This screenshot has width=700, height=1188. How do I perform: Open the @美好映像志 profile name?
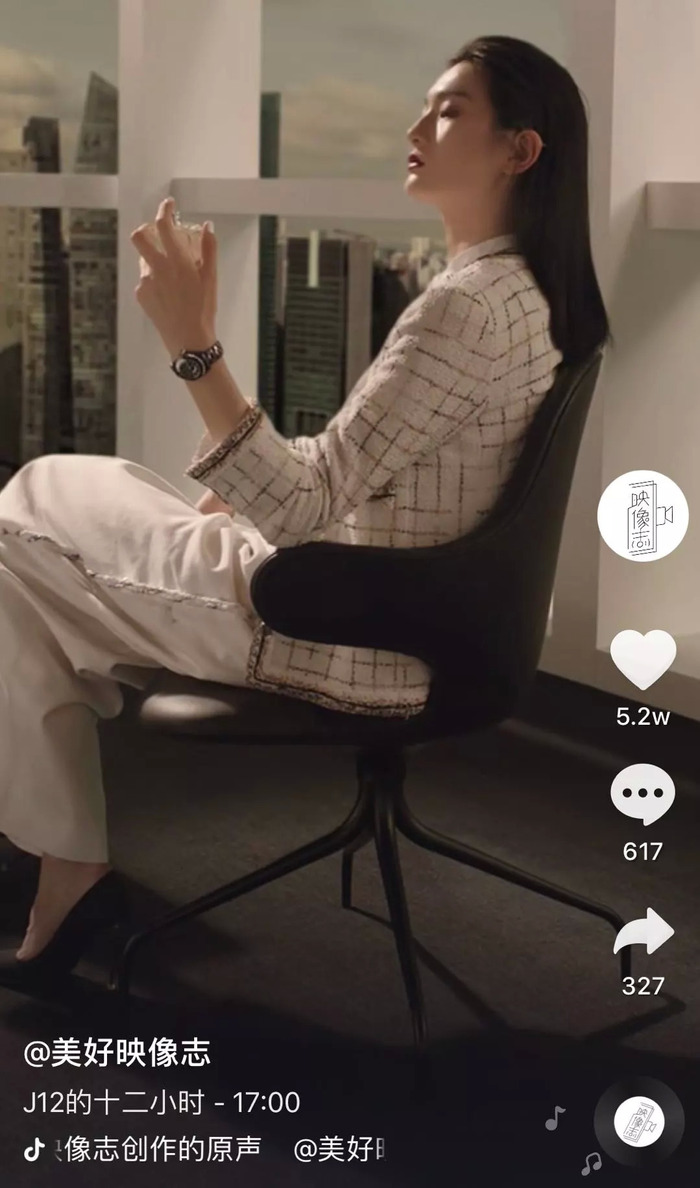(x=117, y=1053)
